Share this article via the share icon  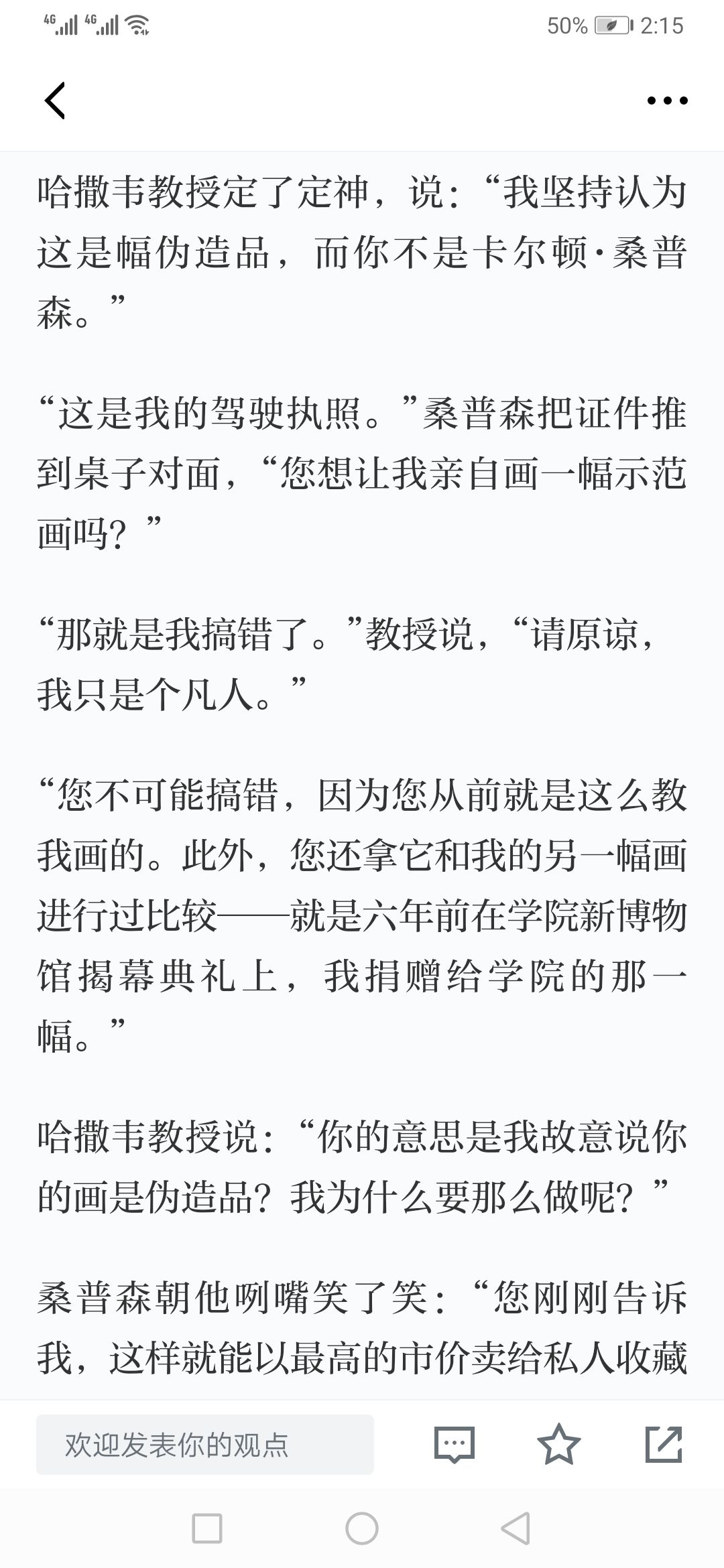(x=664, y=1445)
